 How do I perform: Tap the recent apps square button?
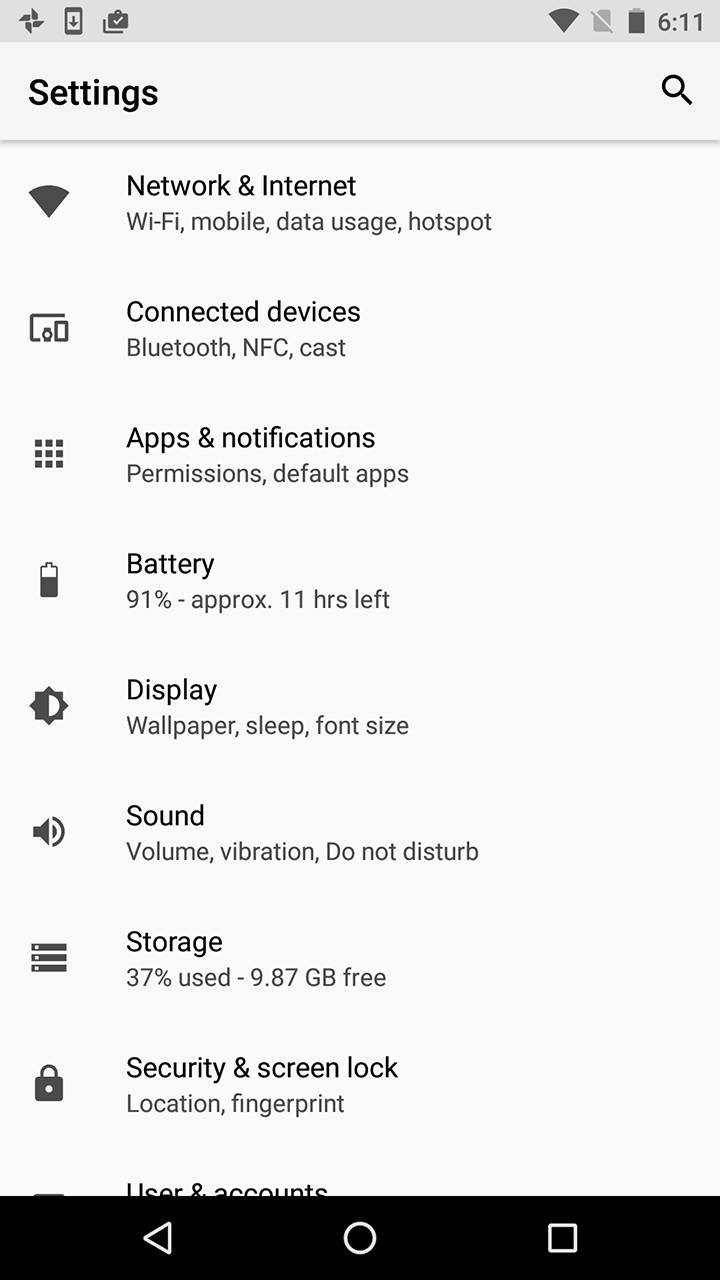tap(562, 1238)
